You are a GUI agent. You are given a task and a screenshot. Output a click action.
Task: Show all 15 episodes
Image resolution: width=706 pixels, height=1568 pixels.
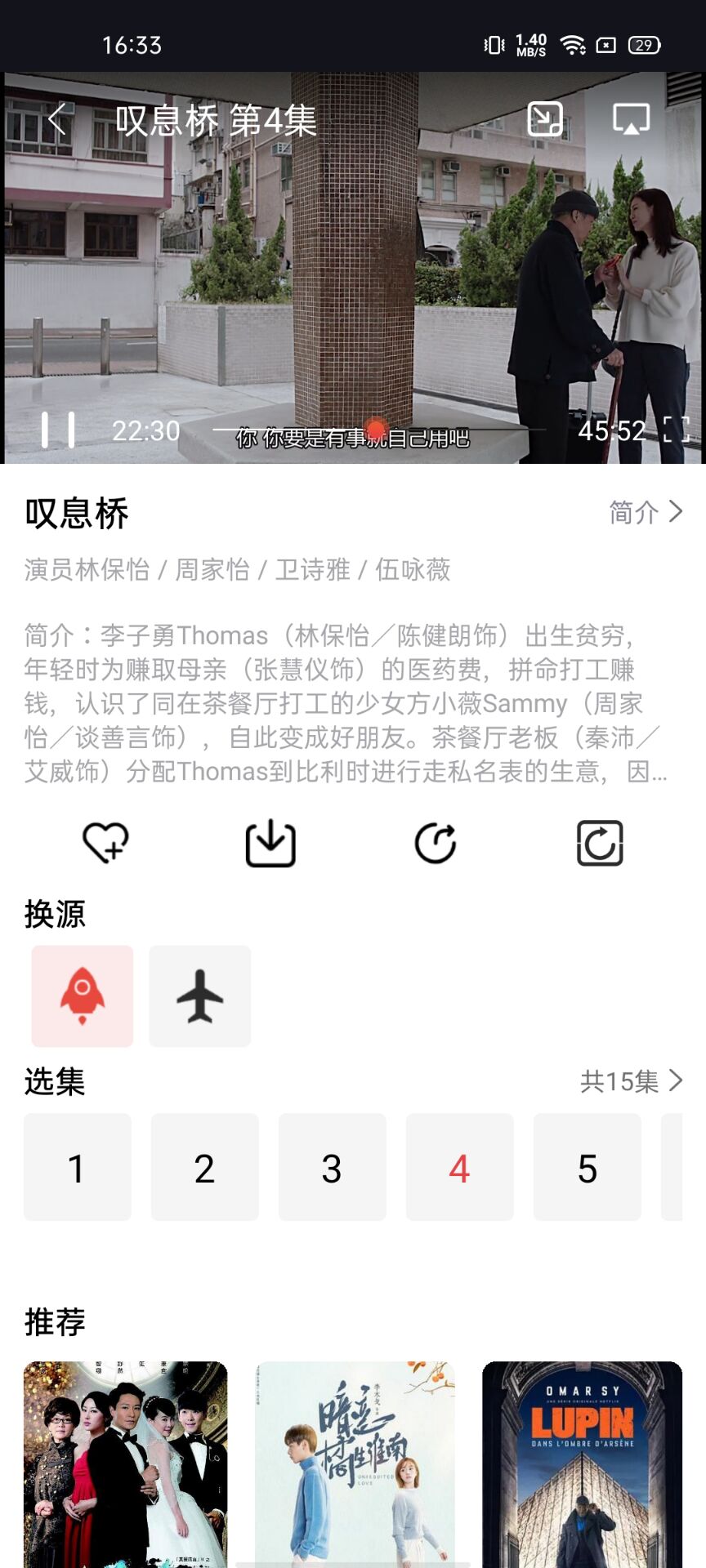coord(631,1081)
